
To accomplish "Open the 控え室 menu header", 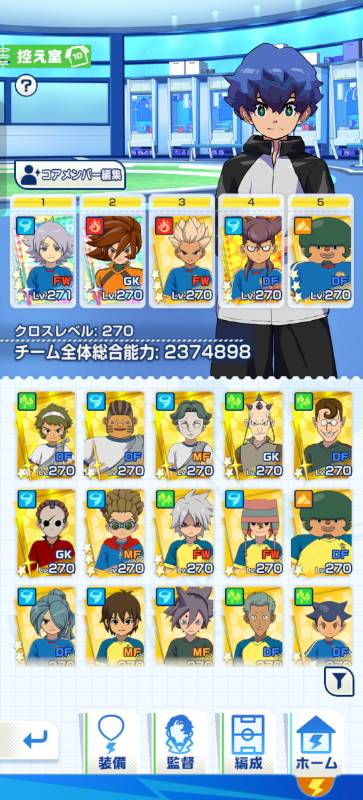I will (x=46, y=56).
